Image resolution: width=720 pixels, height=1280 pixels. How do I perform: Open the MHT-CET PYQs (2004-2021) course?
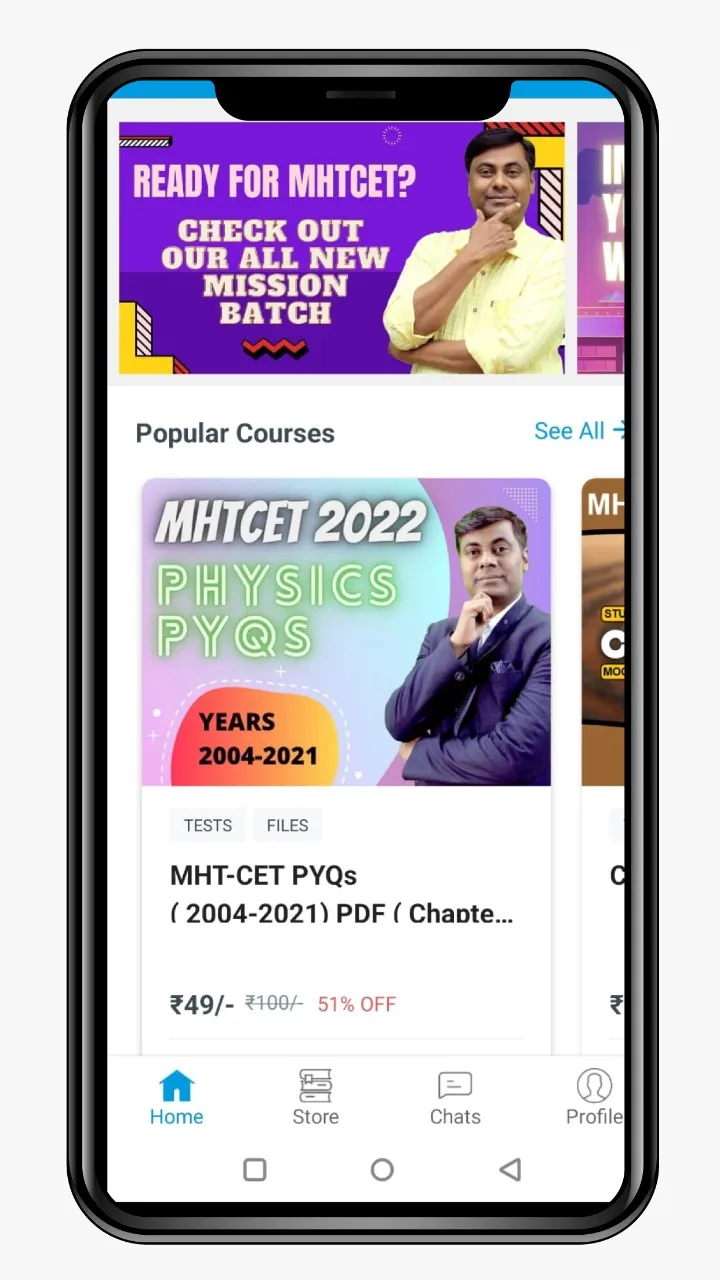340,894
